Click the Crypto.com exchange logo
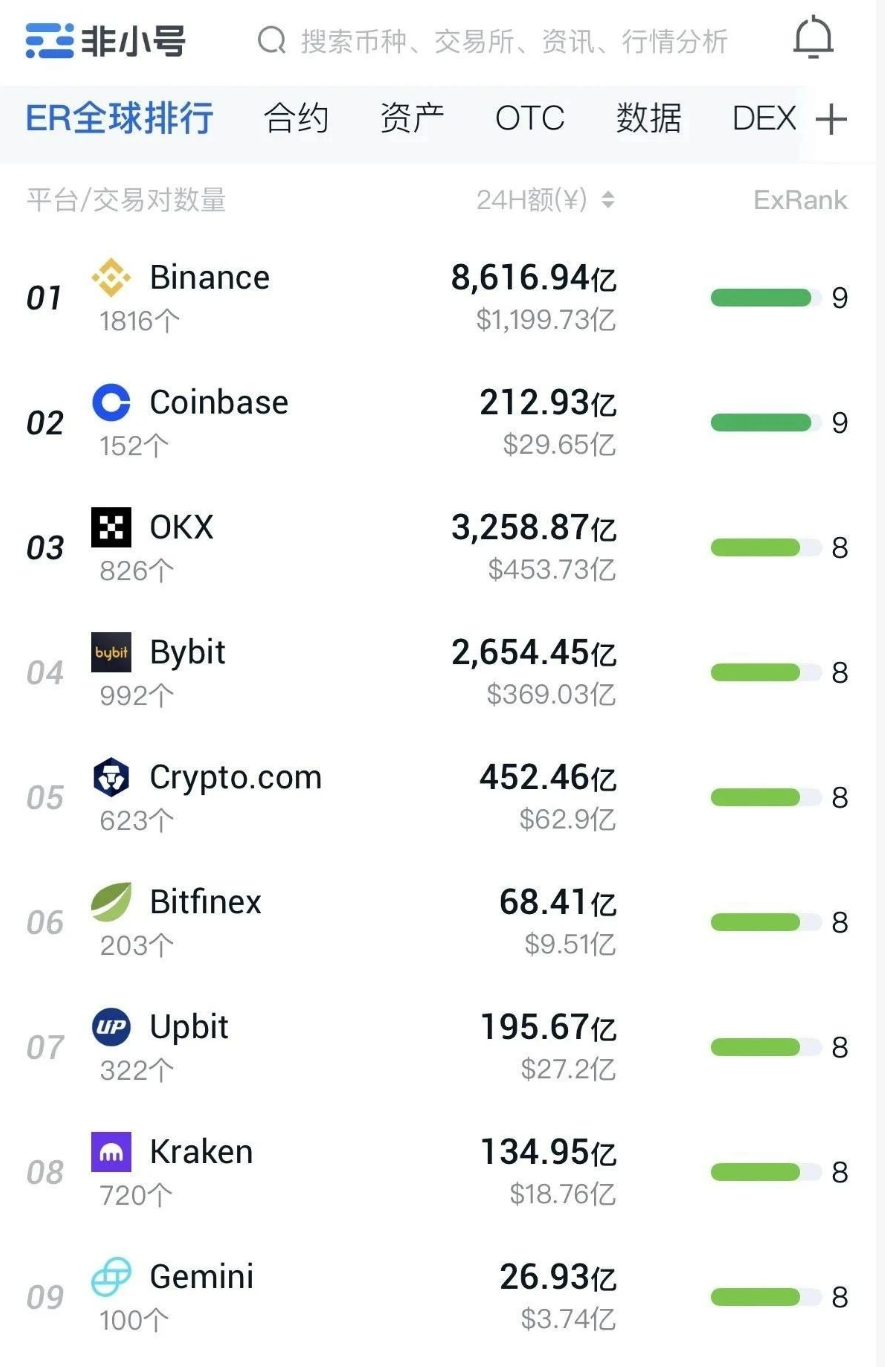The width and height of the screenshot is (885, 1367). pyautogui.click(x=111, y=777)
